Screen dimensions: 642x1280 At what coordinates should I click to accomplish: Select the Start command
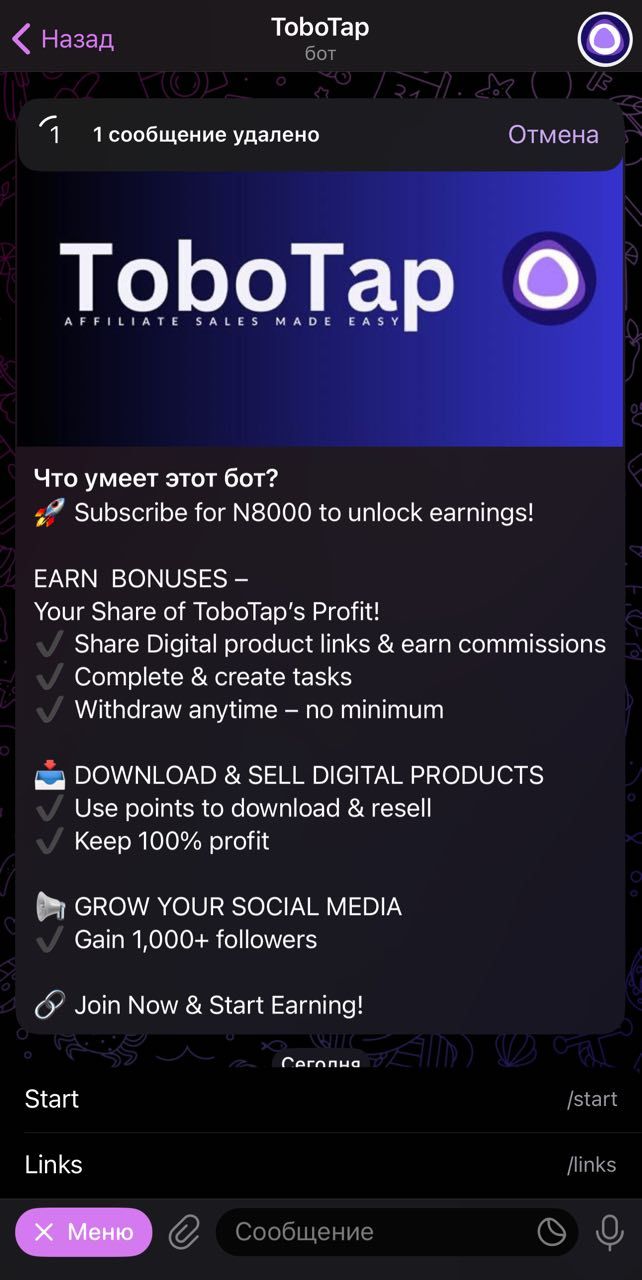[x=320, y=1099]
